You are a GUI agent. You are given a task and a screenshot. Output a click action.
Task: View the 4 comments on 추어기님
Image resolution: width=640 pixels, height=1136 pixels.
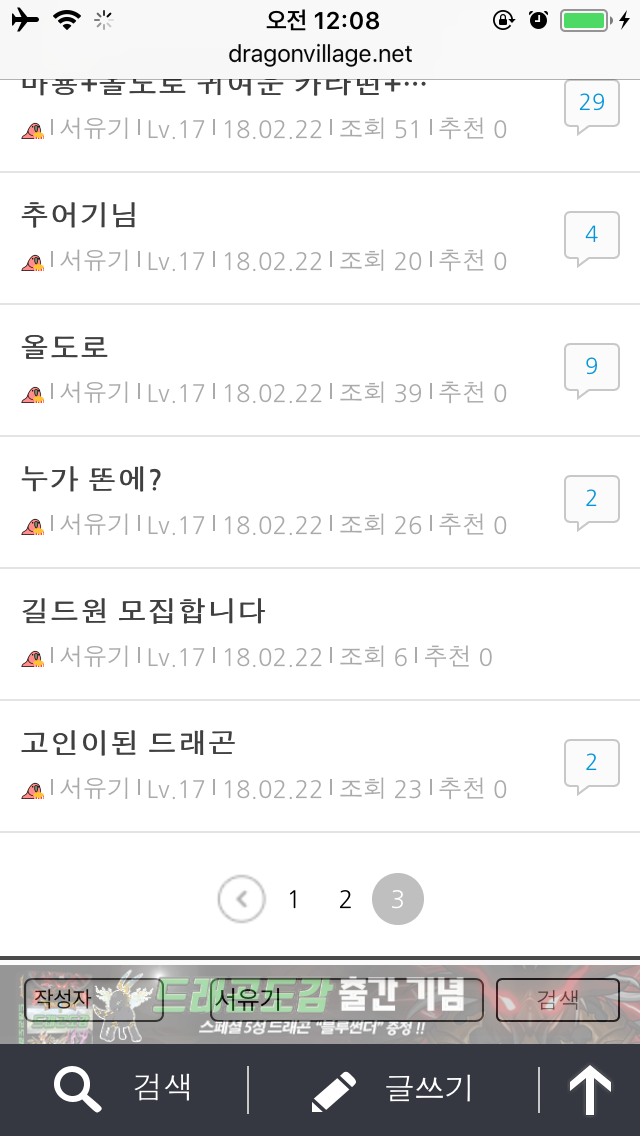[591, 236]
